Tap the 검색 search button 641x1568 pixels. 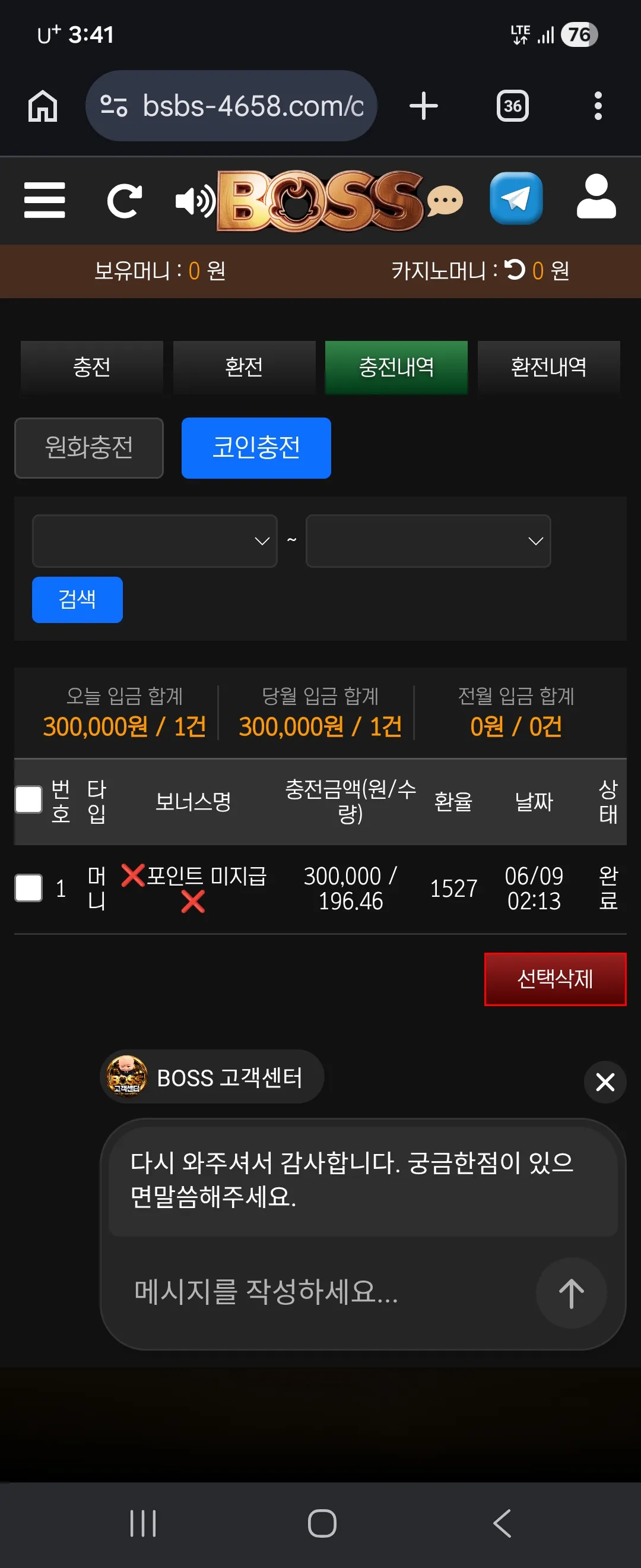(77, 599)
